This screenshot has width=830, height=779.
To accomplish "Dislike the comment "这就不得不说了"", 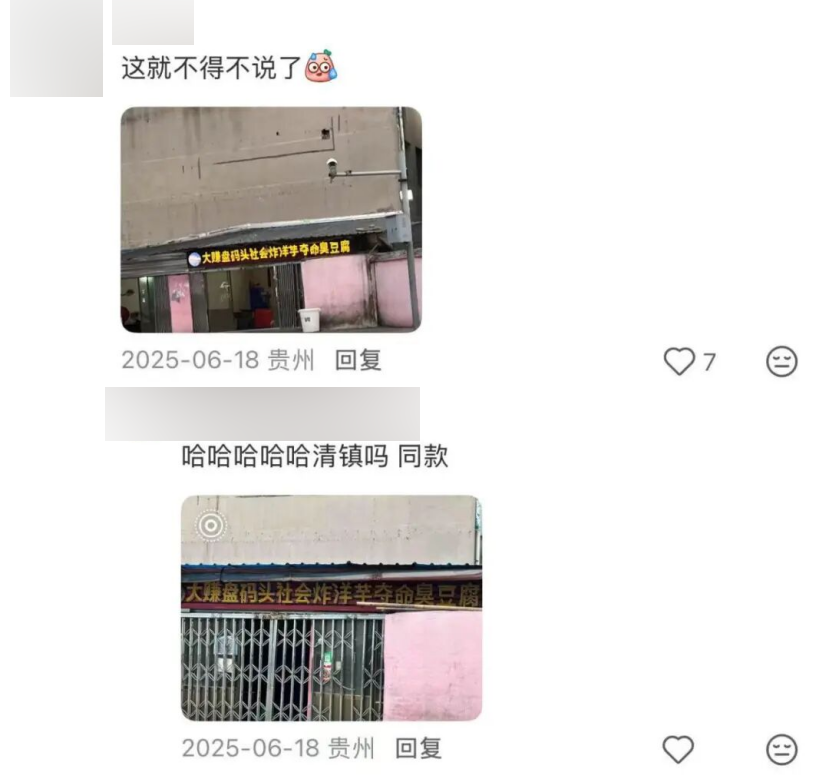I will click(x=781, y=361).
